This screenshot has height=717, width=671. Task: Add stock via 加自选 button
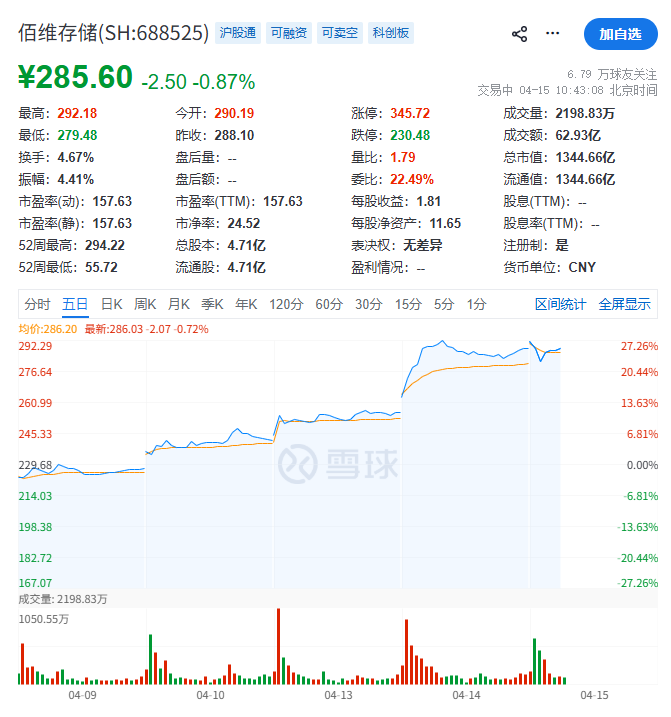[x=620, y=33]
